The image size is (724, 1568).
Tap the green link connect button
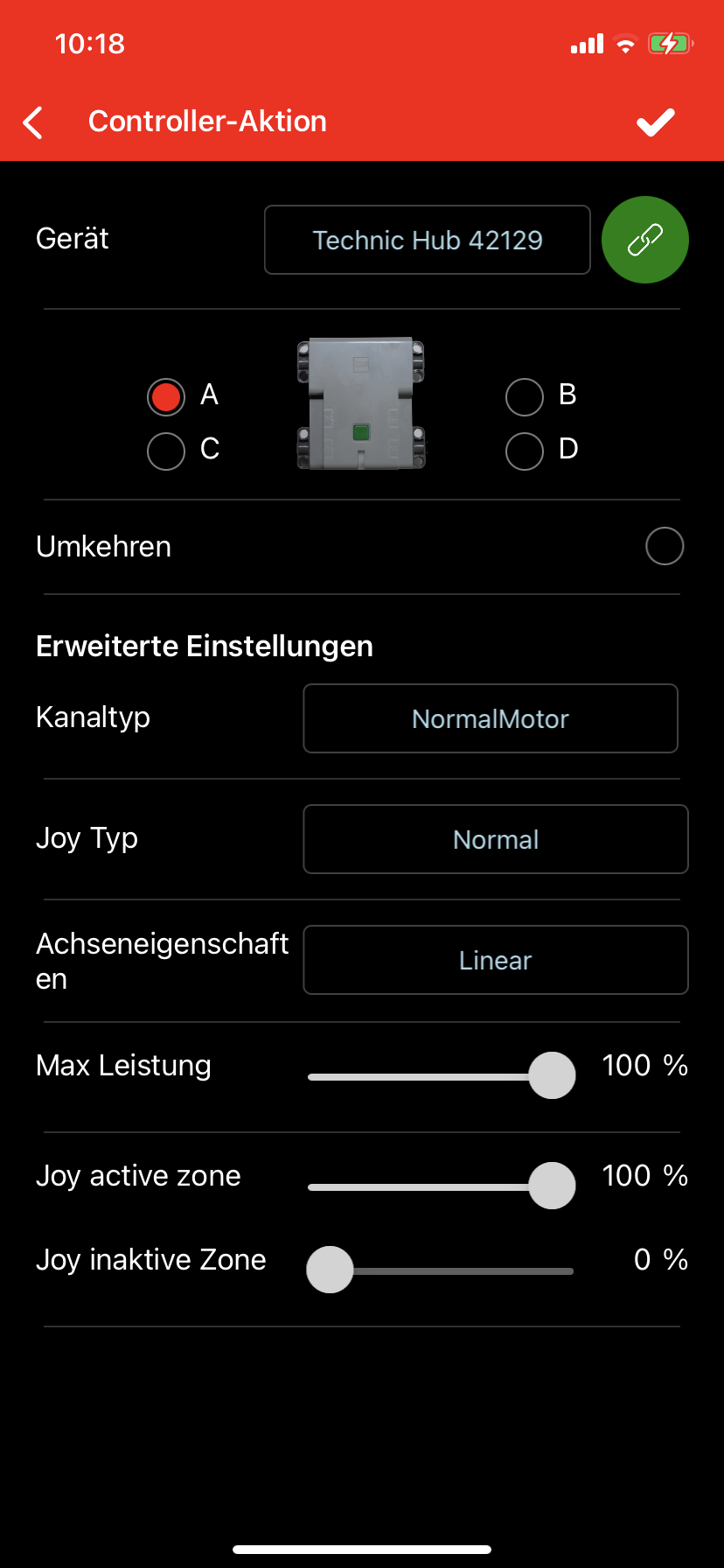645,240
